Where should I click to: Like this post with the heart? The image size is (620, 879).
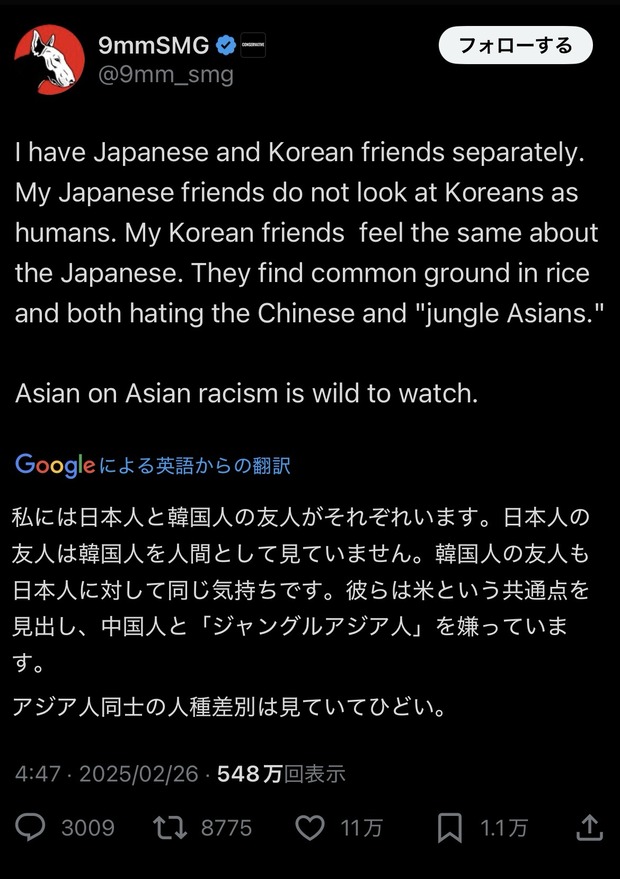point(311,827)
